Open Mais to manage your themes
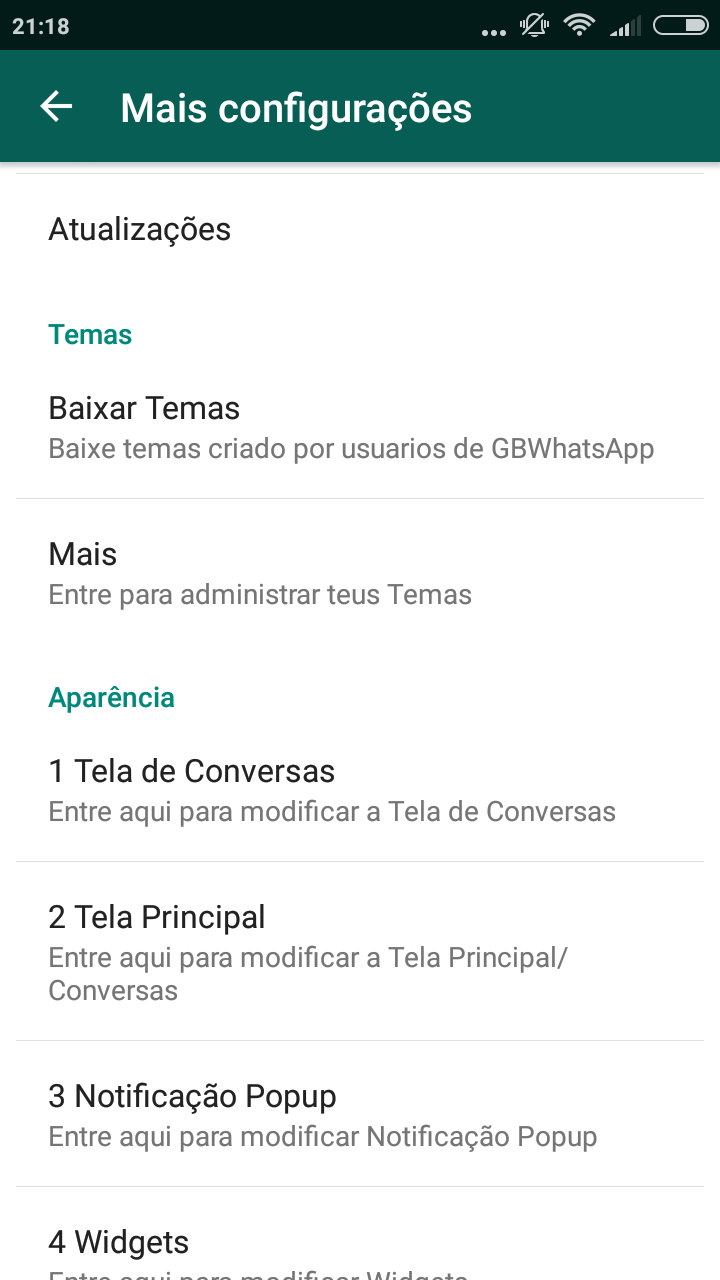Image resolution: width=720 pixels, height=1280 pixels. (x=360, y=573)
